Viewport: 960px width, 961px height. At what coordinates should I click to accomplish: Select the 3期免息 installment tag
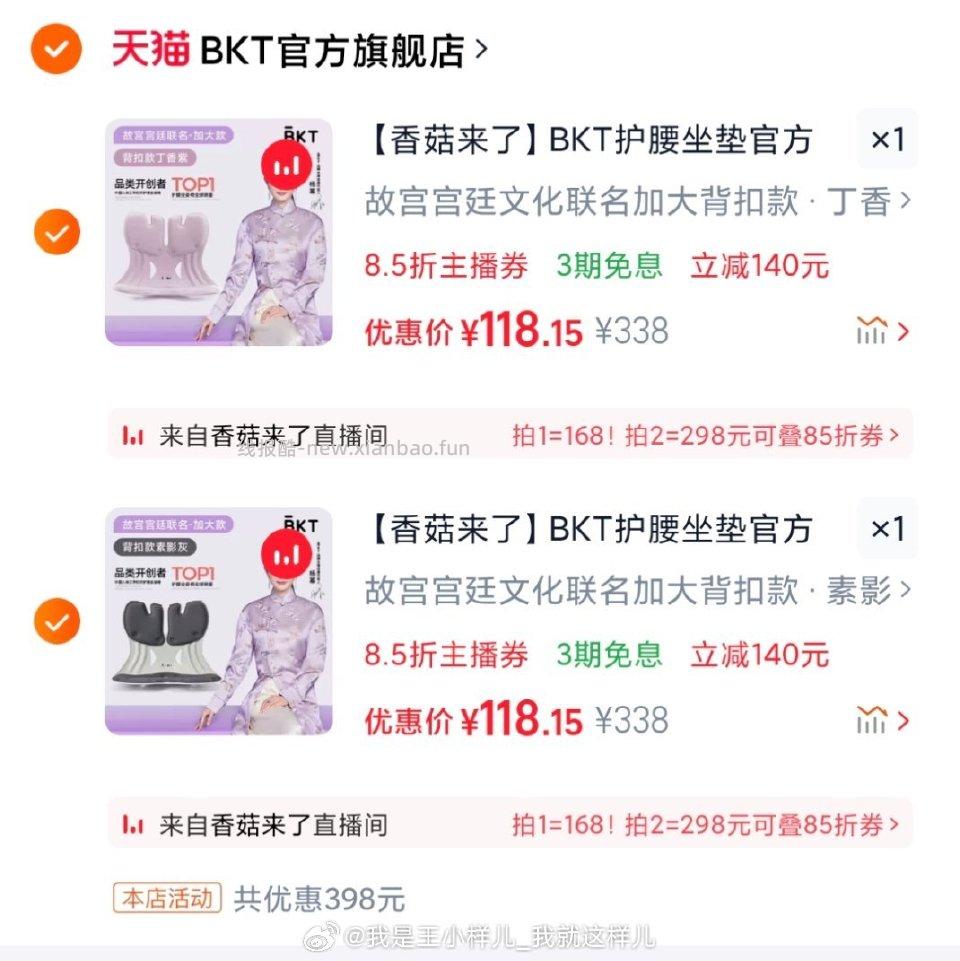(x=608, y=265)
